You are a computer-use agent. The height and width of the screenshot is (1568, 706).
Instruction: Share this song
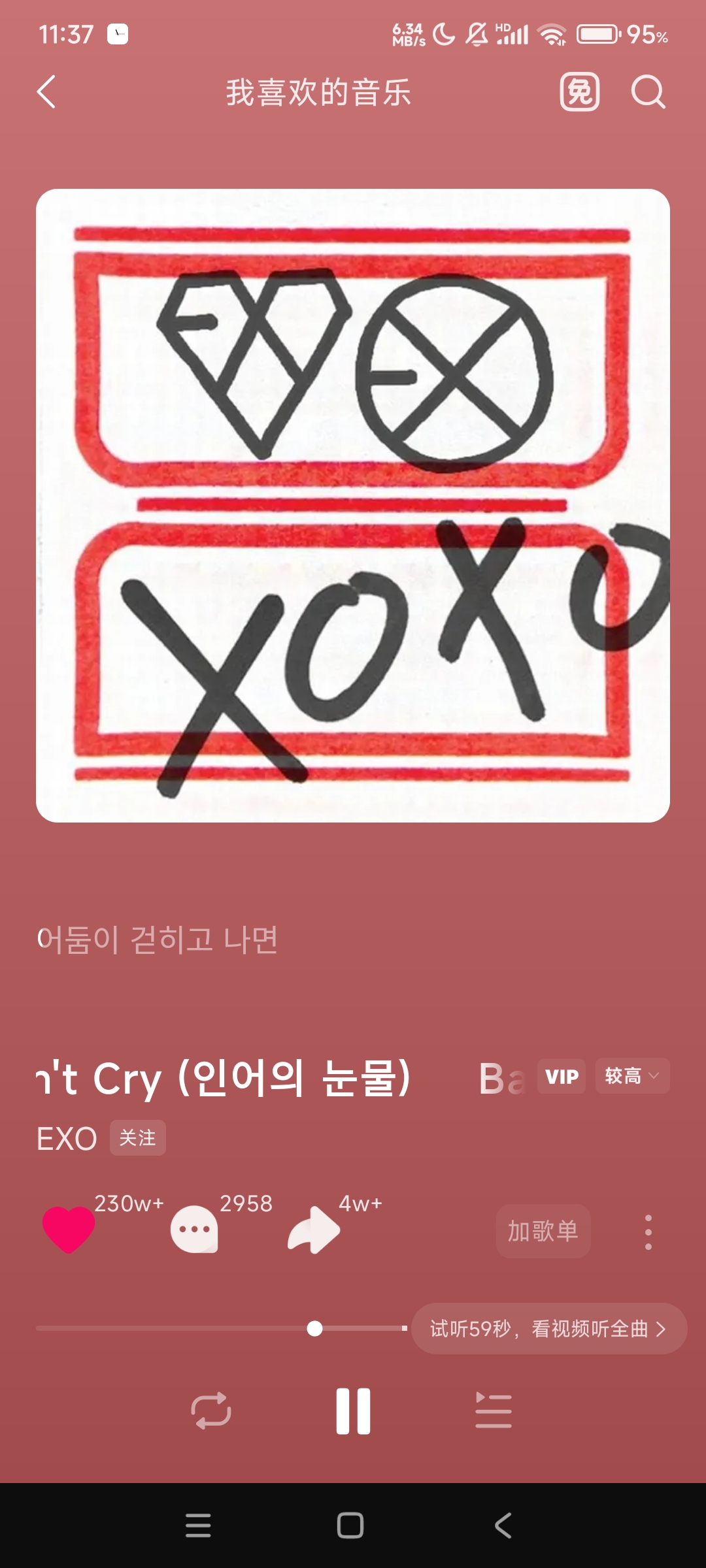[314, 1230]
